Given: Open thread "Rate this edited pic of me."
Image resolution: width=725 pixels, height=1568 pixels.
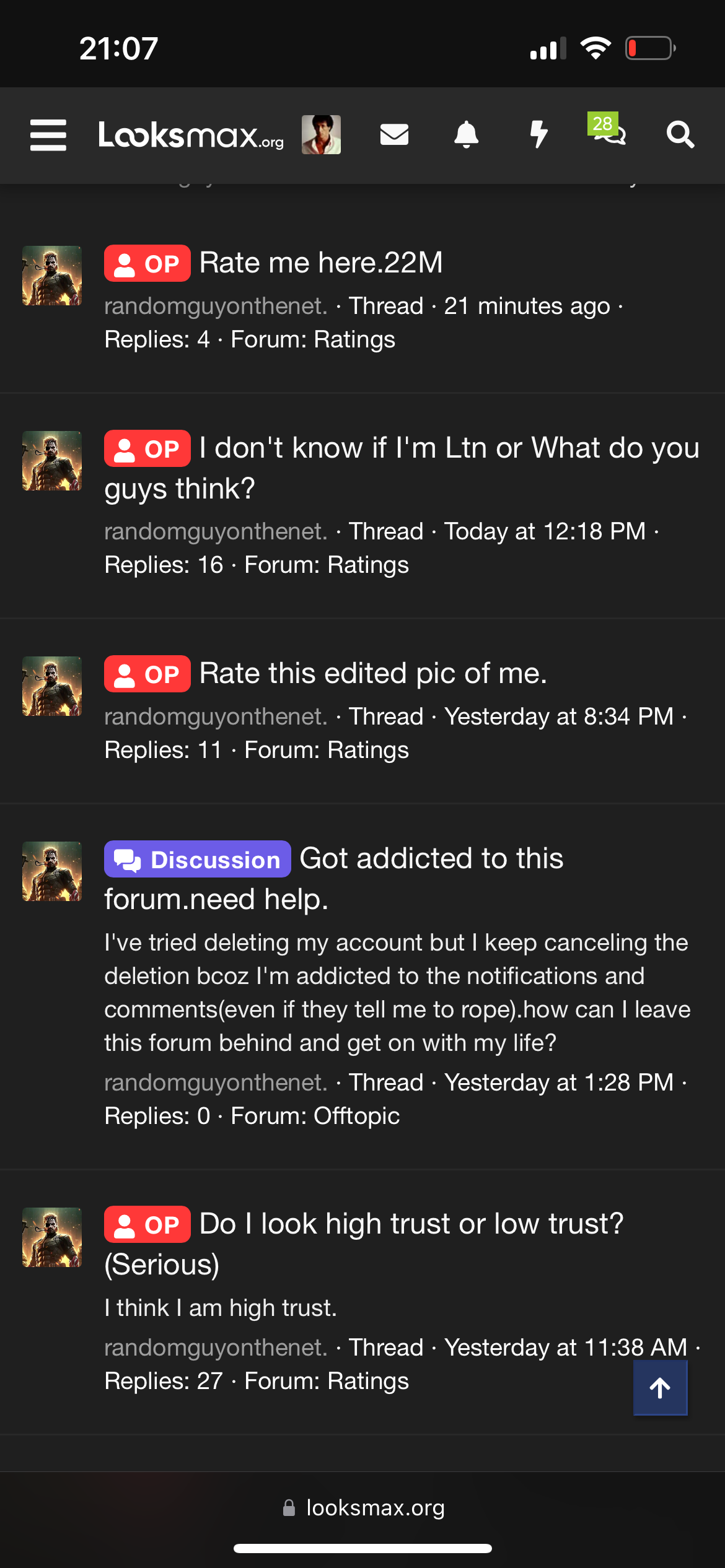Looking at the screenshot, I should point(373,674).
